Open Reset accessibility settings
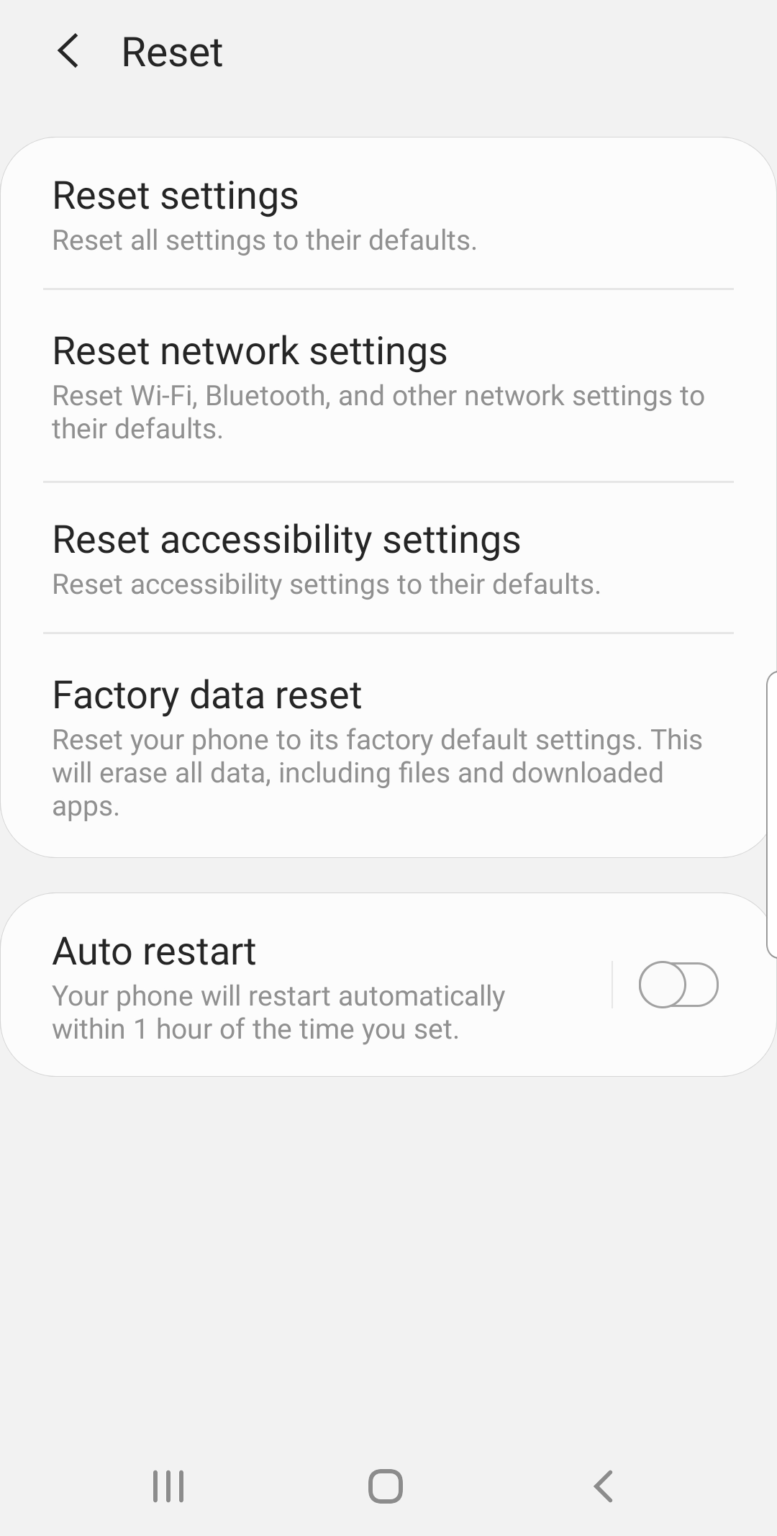The width and height of the screenshot is (777, 1536). [287, 539]
